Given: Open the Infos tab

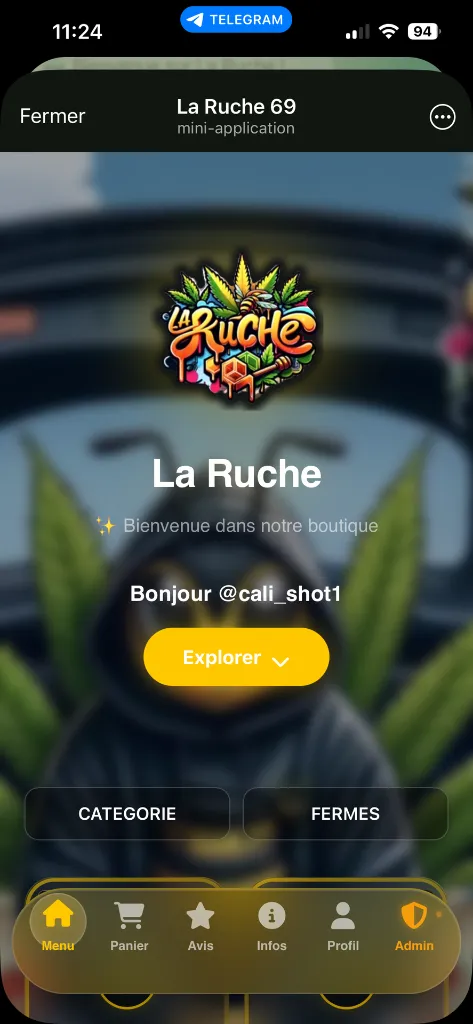Looking at the screenshot, I should coord(272,926).
